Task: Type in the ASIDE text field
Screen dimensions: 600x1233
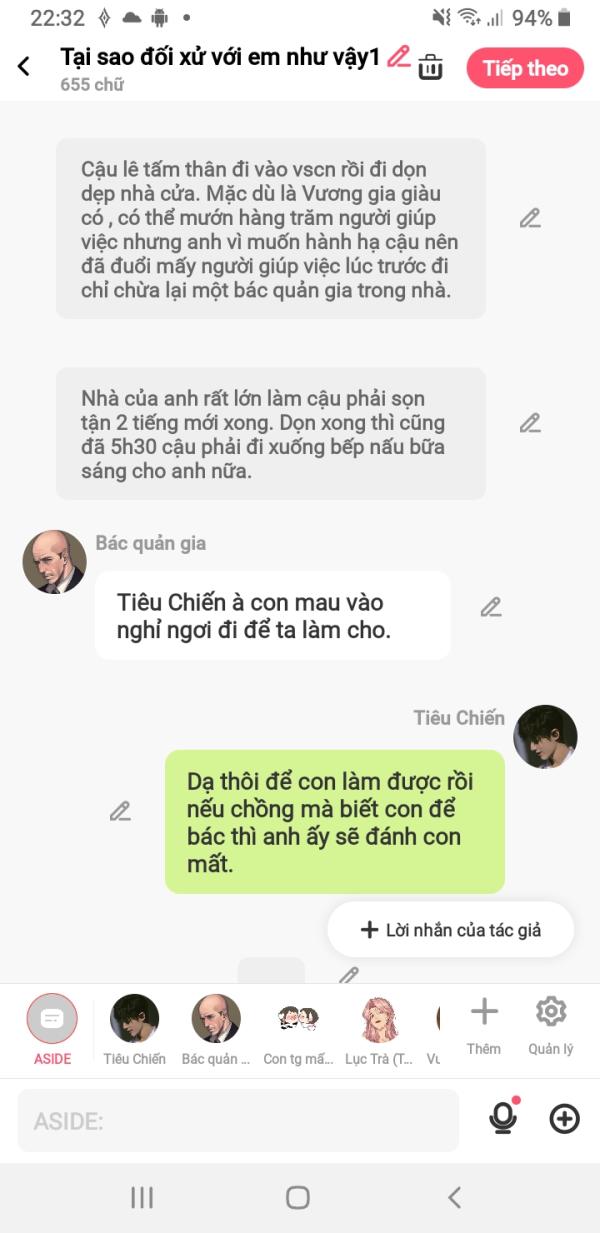Action: [x=238, y=1120]
